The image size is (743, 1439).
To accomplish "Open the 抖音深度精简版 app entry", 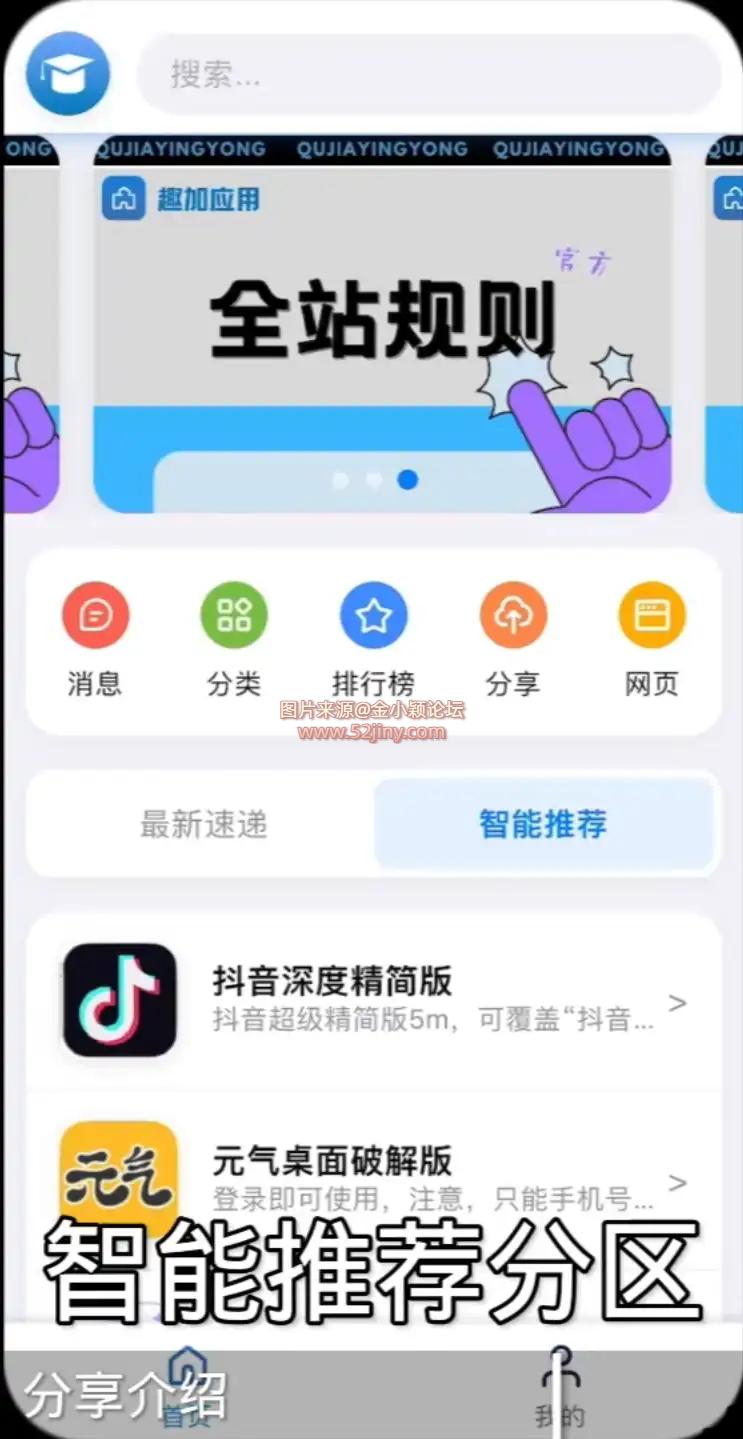I will (373, 1001).
